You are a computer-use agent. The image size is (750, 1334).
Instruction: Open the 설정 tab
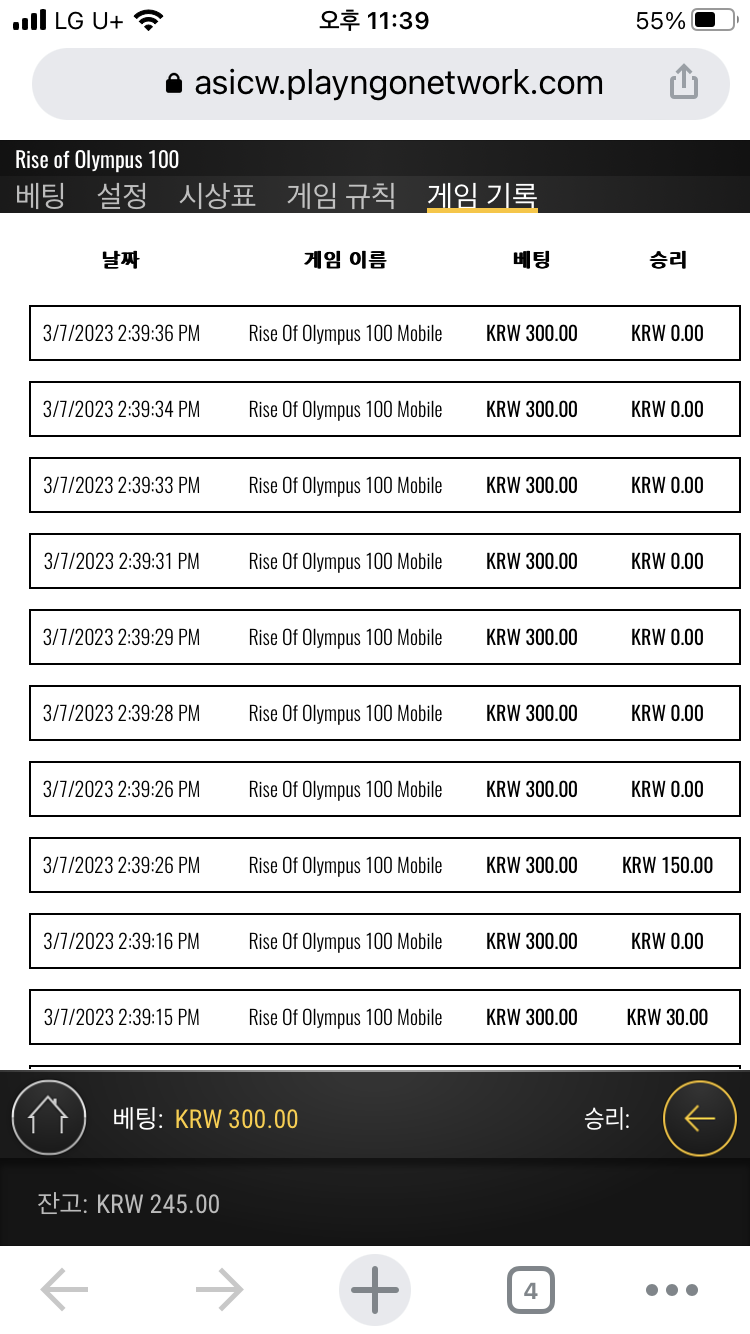pyautogui.click(x=122, y=195)
